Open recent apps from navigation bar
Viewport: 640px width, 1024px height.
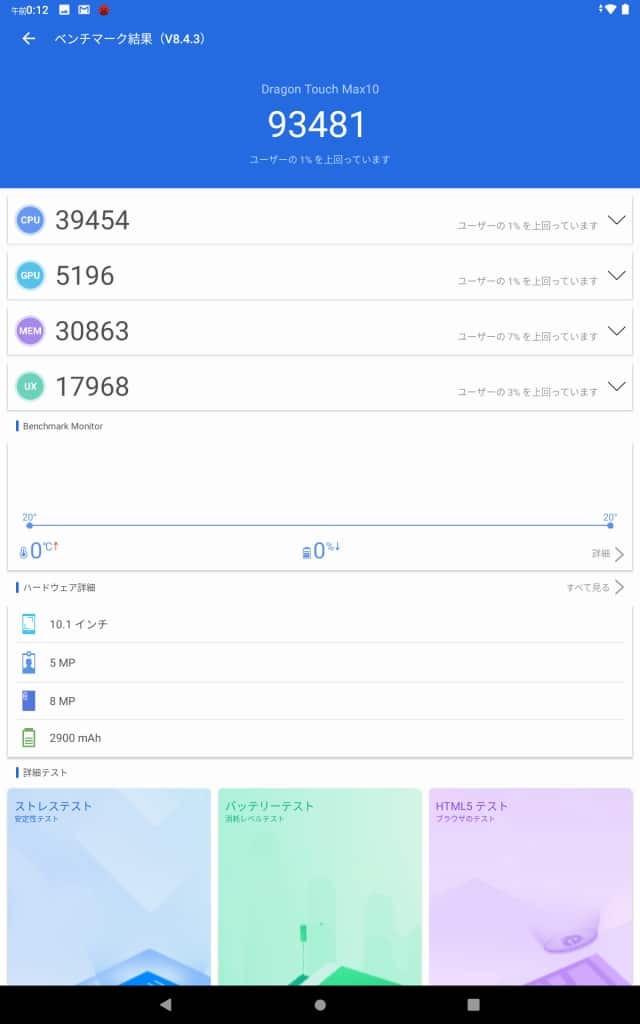[x=473, y=1004]
